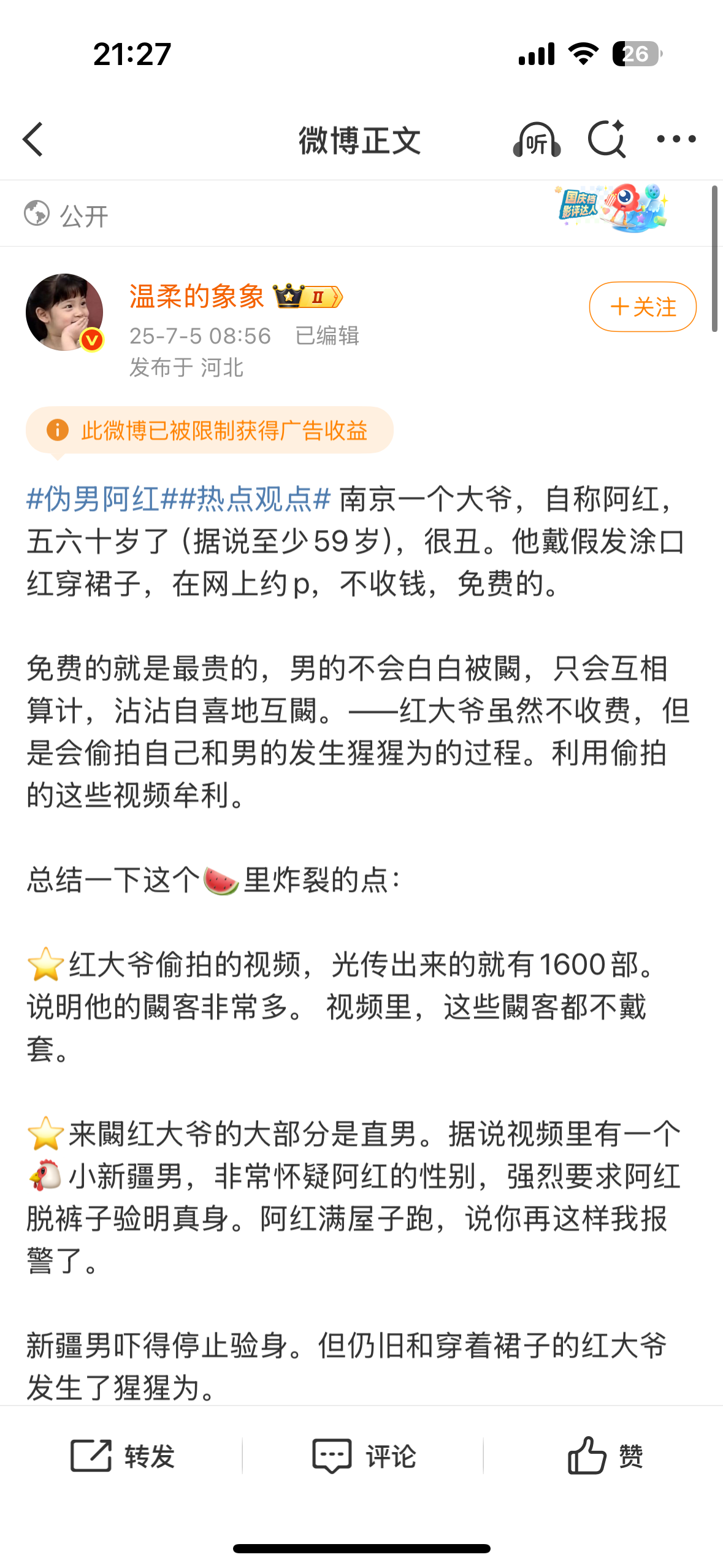The width and height of the screenshot is (723, 1568).
Task: Comment on the post via 评论
Action: click(364, 1455)
